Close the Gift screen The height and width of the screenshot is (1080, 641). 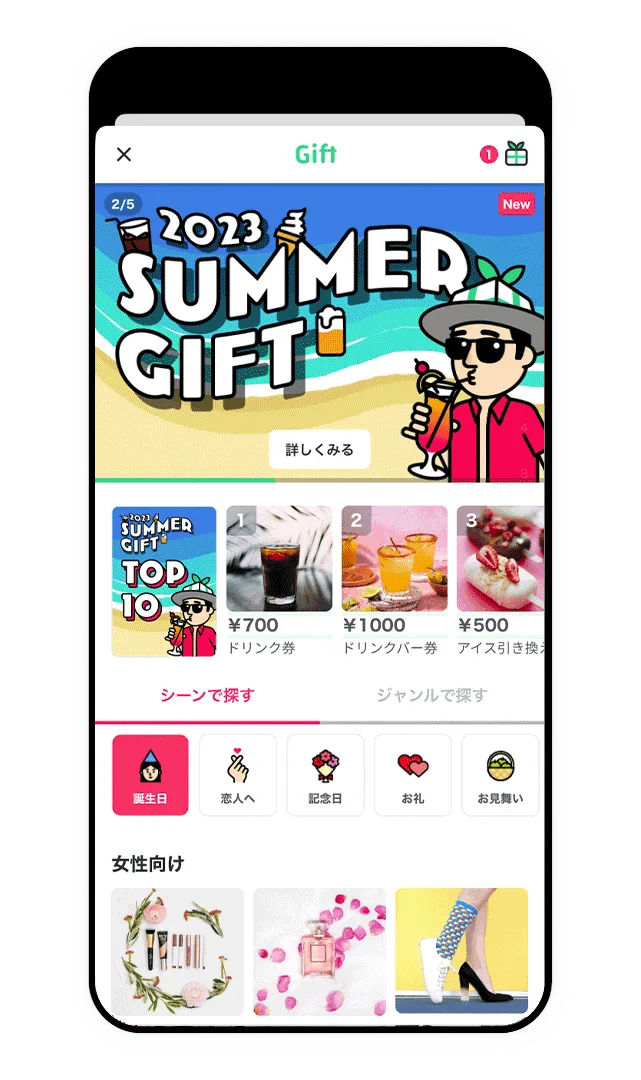coord(124,154)
